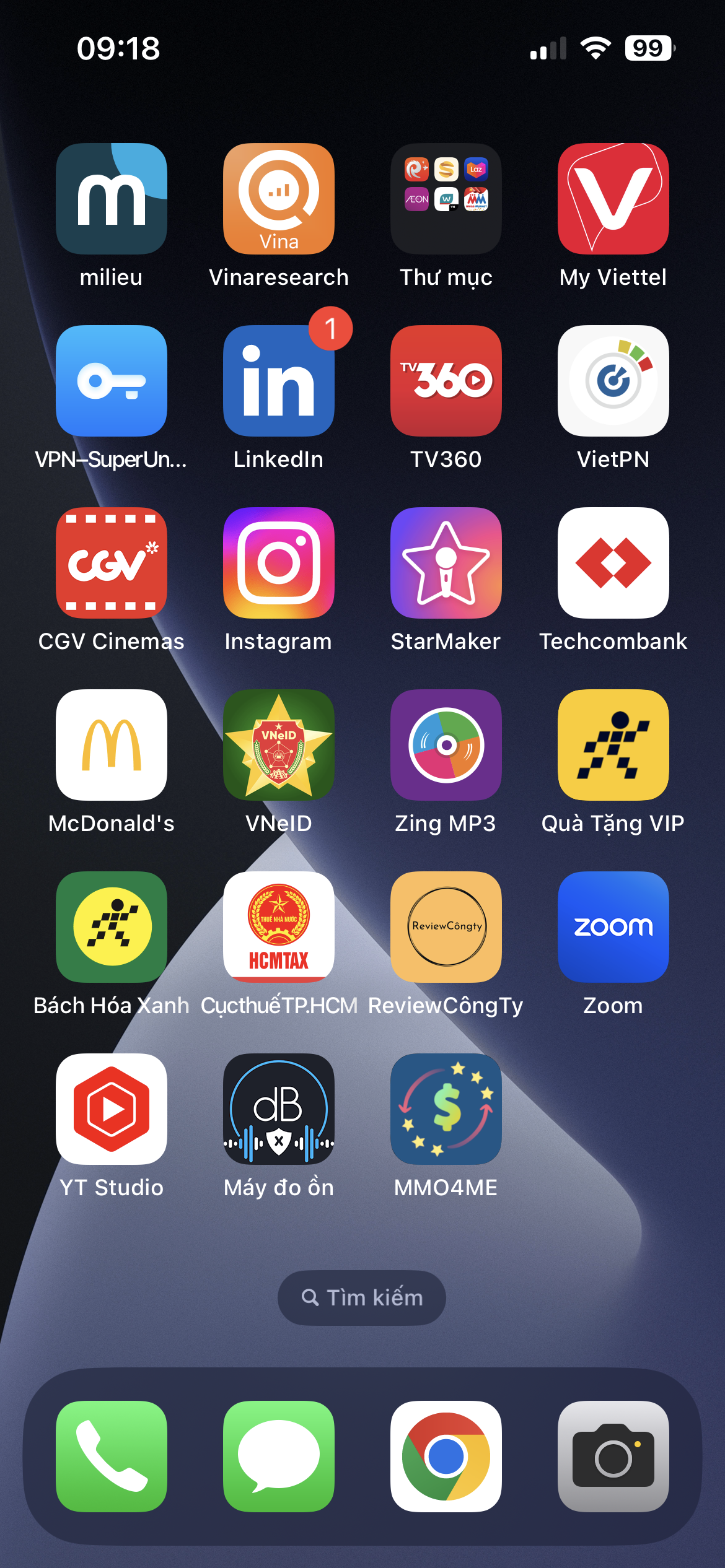Open Techcombank app
The height and width of the screenshot is (1568, 725).
[x=613, y=563]
